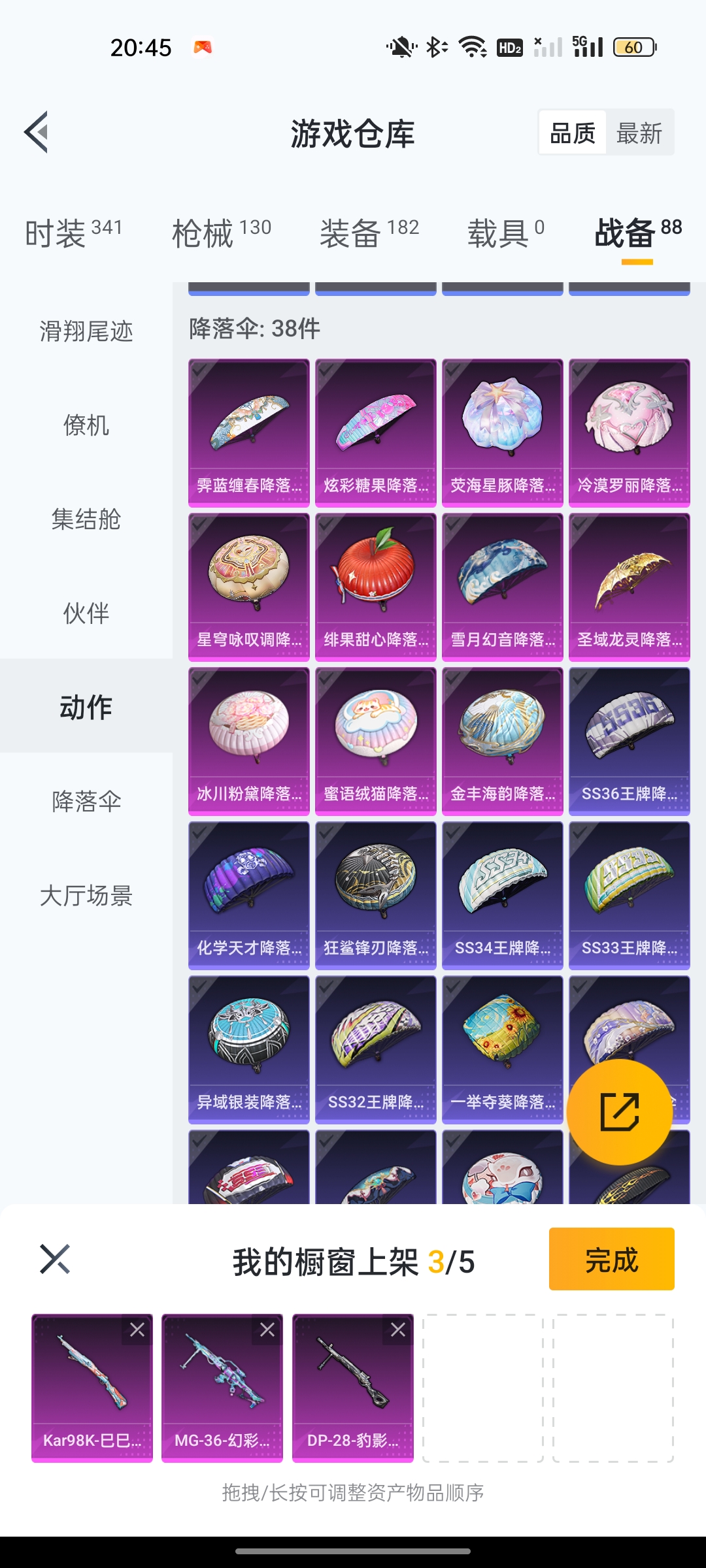
Task: Choose 伙伴 in the side menu
Action: point(86,613)
